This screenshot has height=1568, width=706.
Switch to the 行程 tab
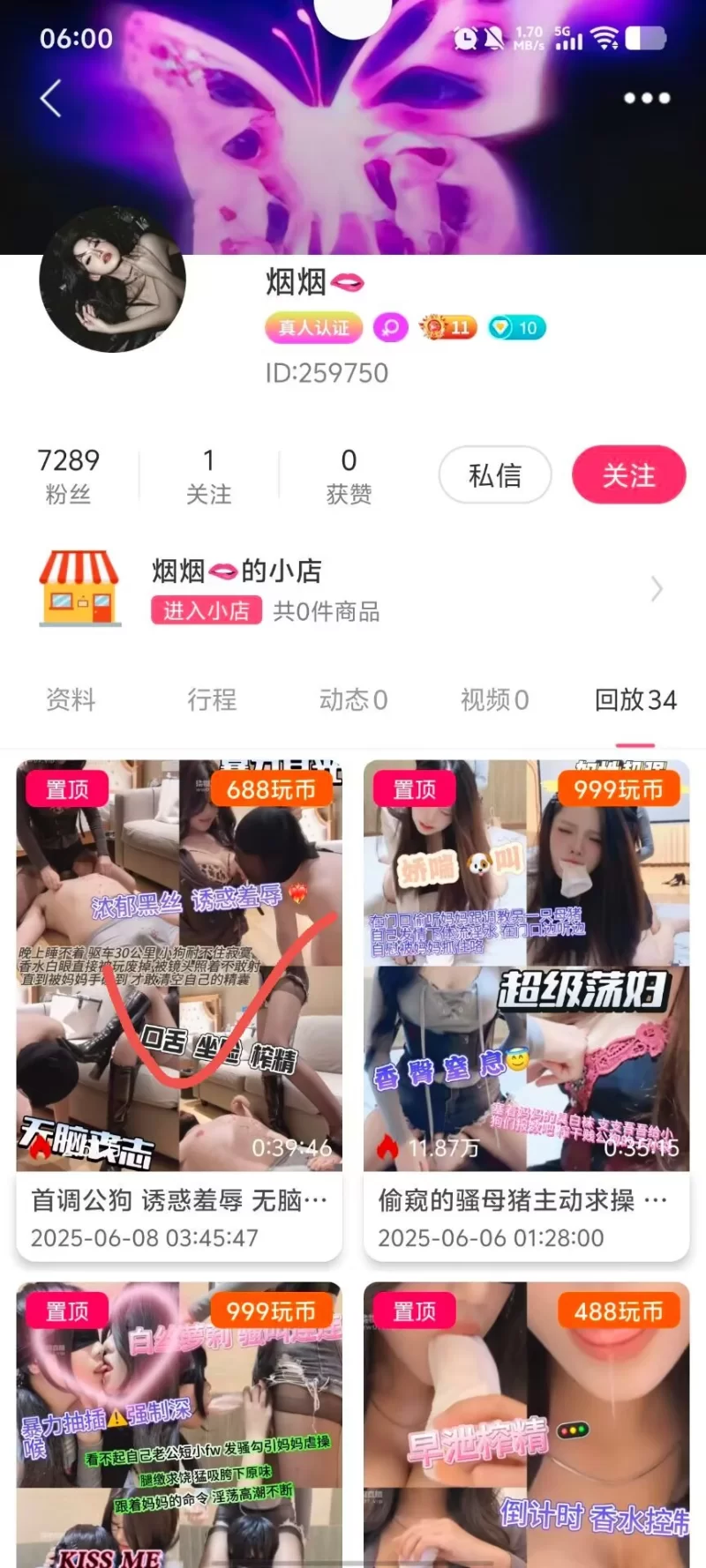[212, 699]
